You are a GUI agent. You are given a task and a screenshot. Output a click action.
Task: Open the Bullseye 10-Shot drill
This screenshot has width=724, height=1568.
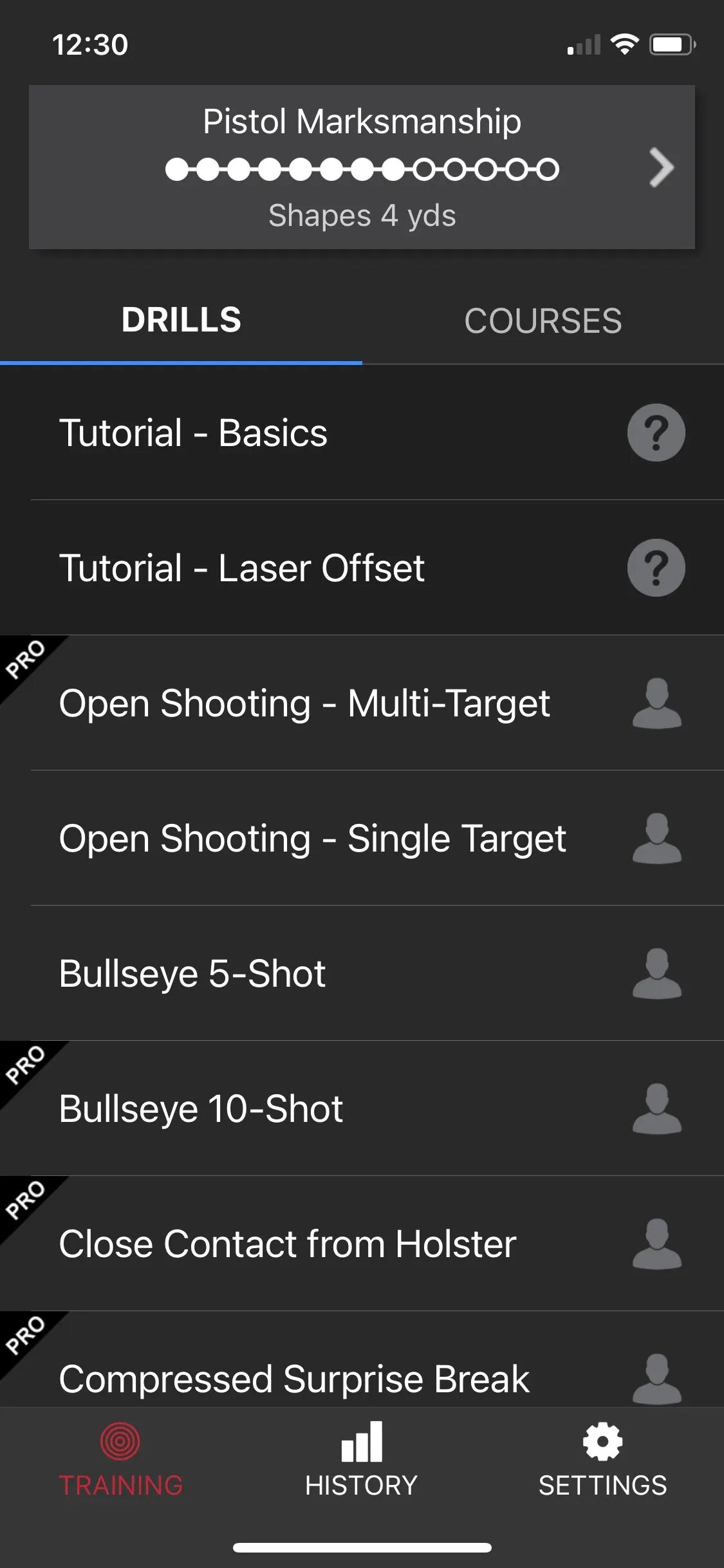(x=201, y=1108)
